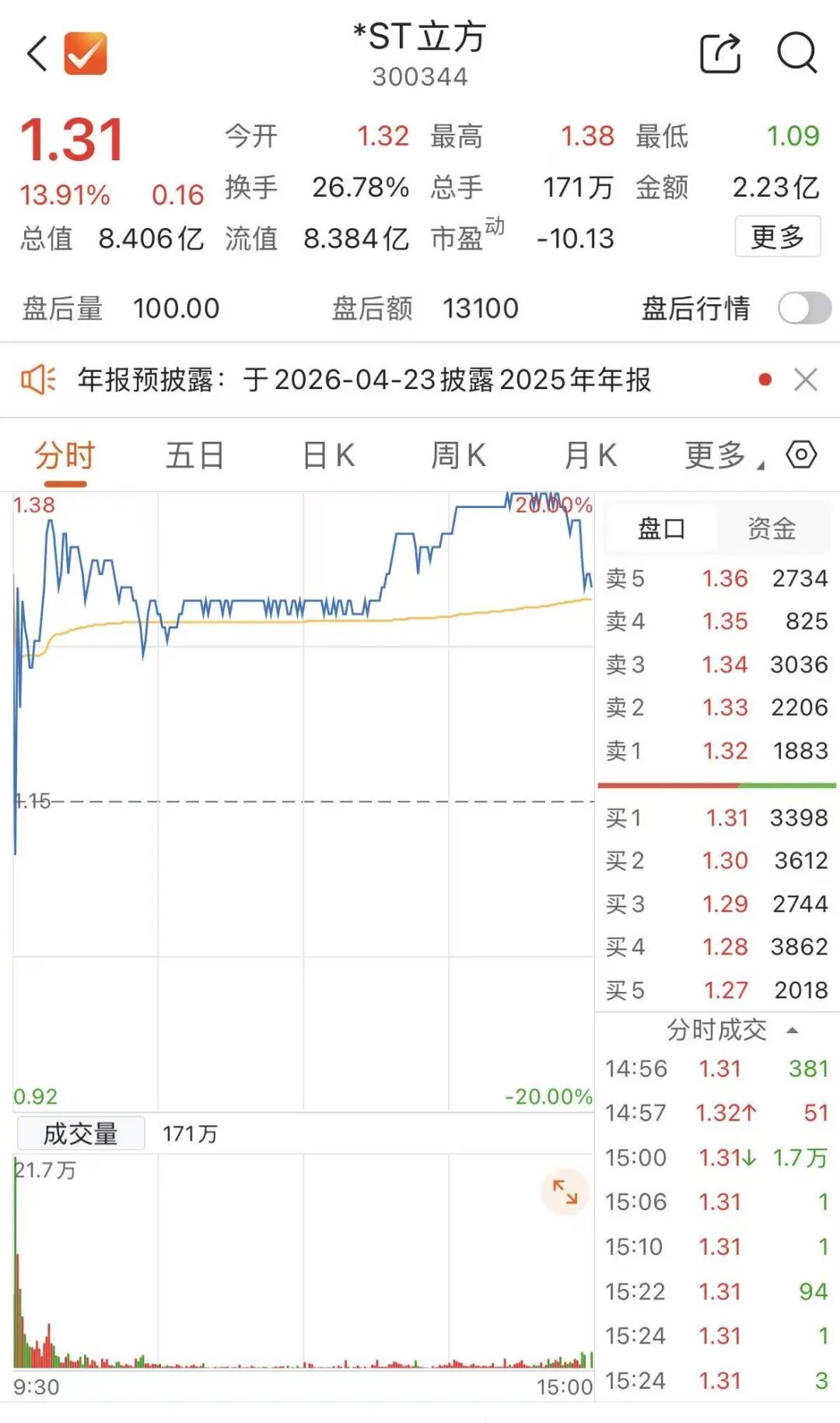Viewport: 840px width, 1423px height.
Task: Open the 年报预披露 announcement
Action: 364,380
